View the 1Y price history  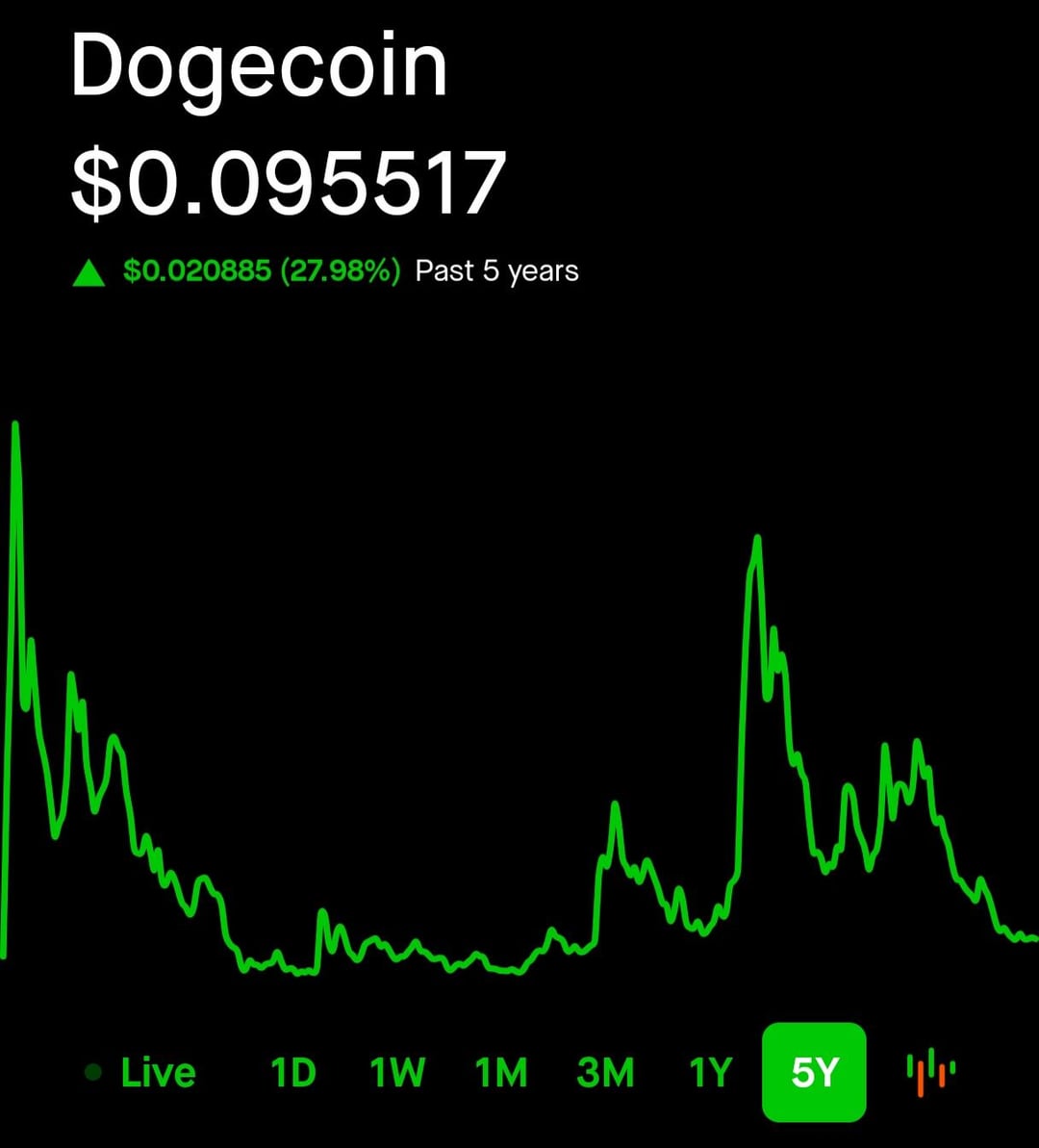(x=710, y=1072)
